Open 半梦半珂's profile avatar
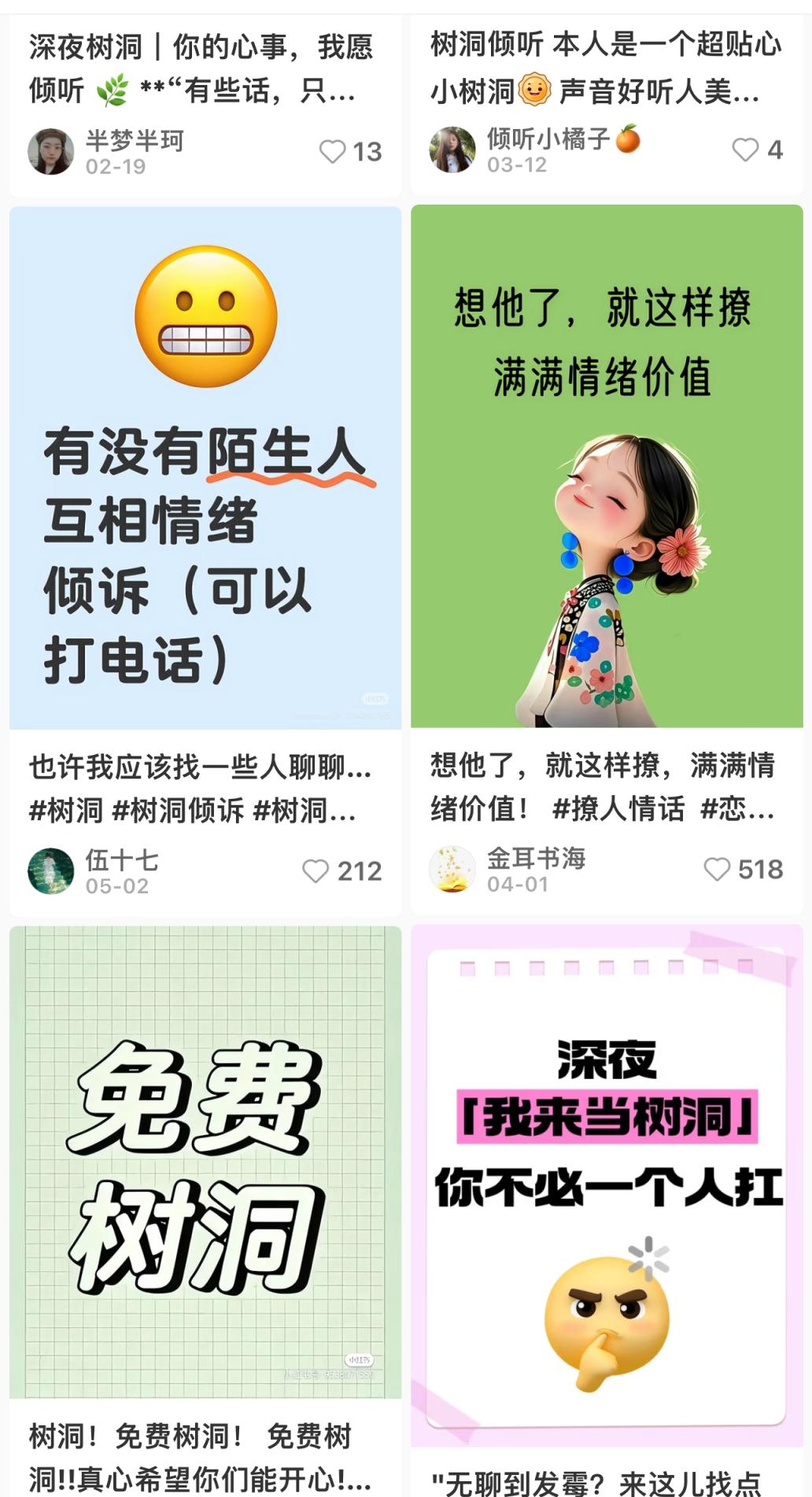Image resolution: width=812 pixels, height=1497 pixels. [x=50, y=150]
